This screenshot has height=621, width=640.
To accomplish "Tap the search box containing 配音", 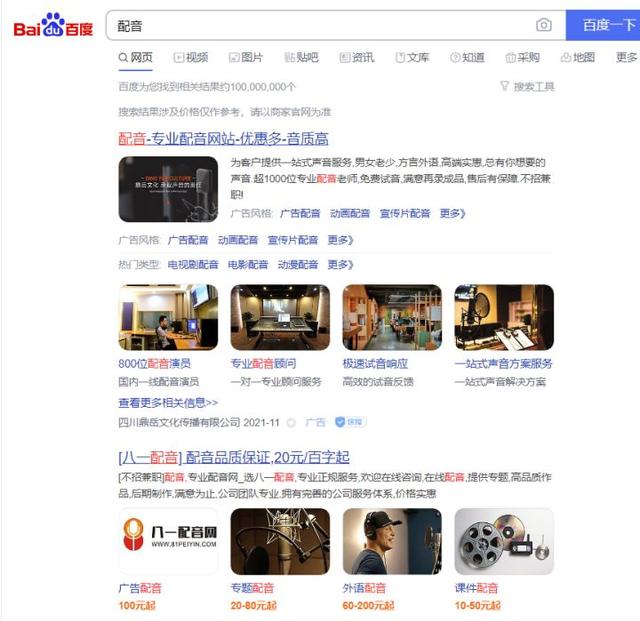I will (320, 25).
